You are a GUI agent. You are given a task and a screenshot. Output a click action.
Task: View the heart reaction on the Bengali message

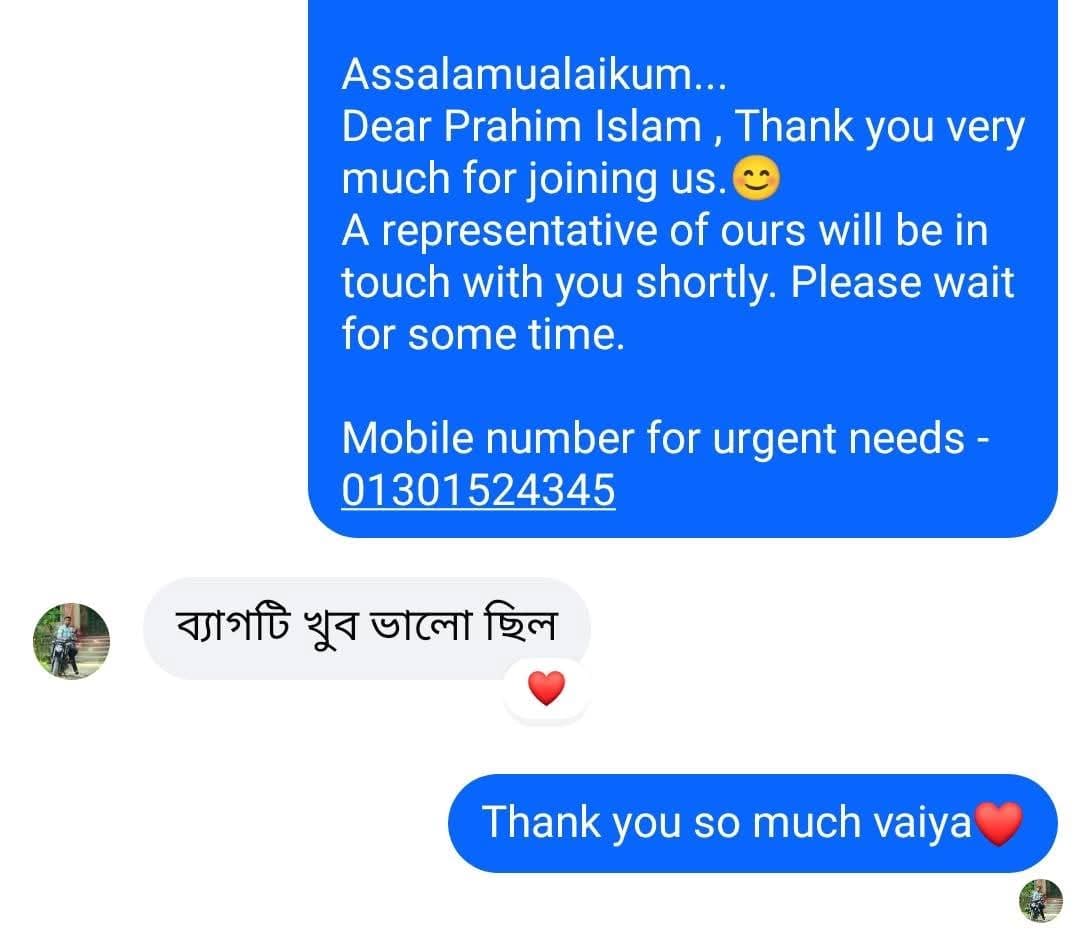[546, 688]
